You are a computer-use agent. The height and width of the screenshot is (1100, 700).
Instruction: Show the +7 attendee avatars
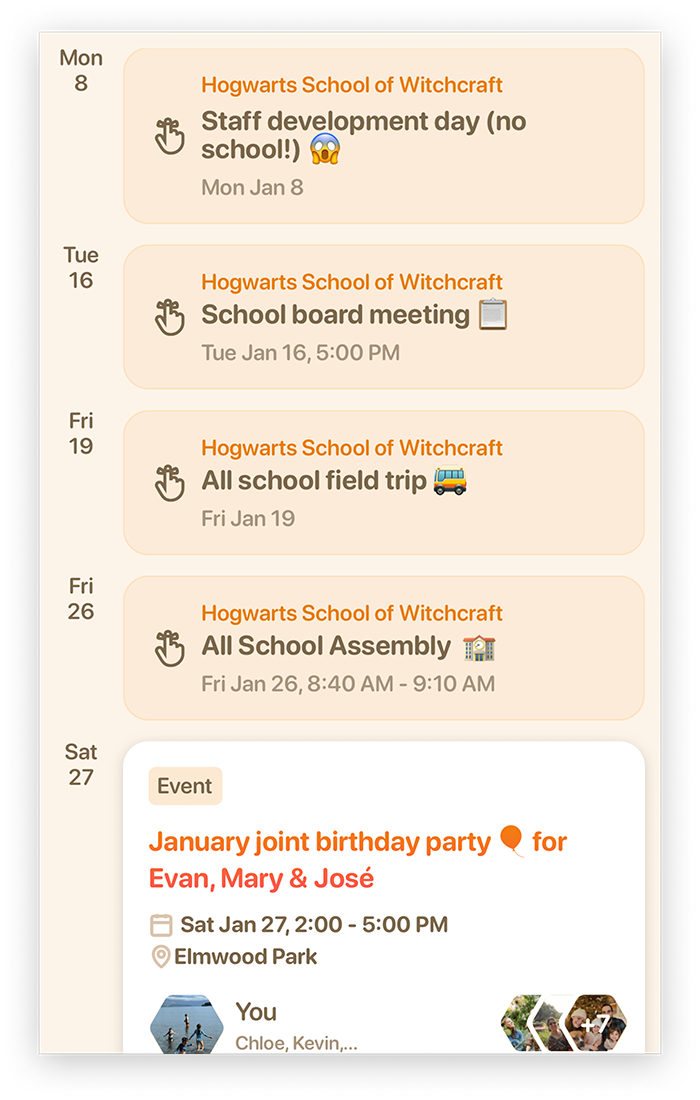coord(595,1022)
